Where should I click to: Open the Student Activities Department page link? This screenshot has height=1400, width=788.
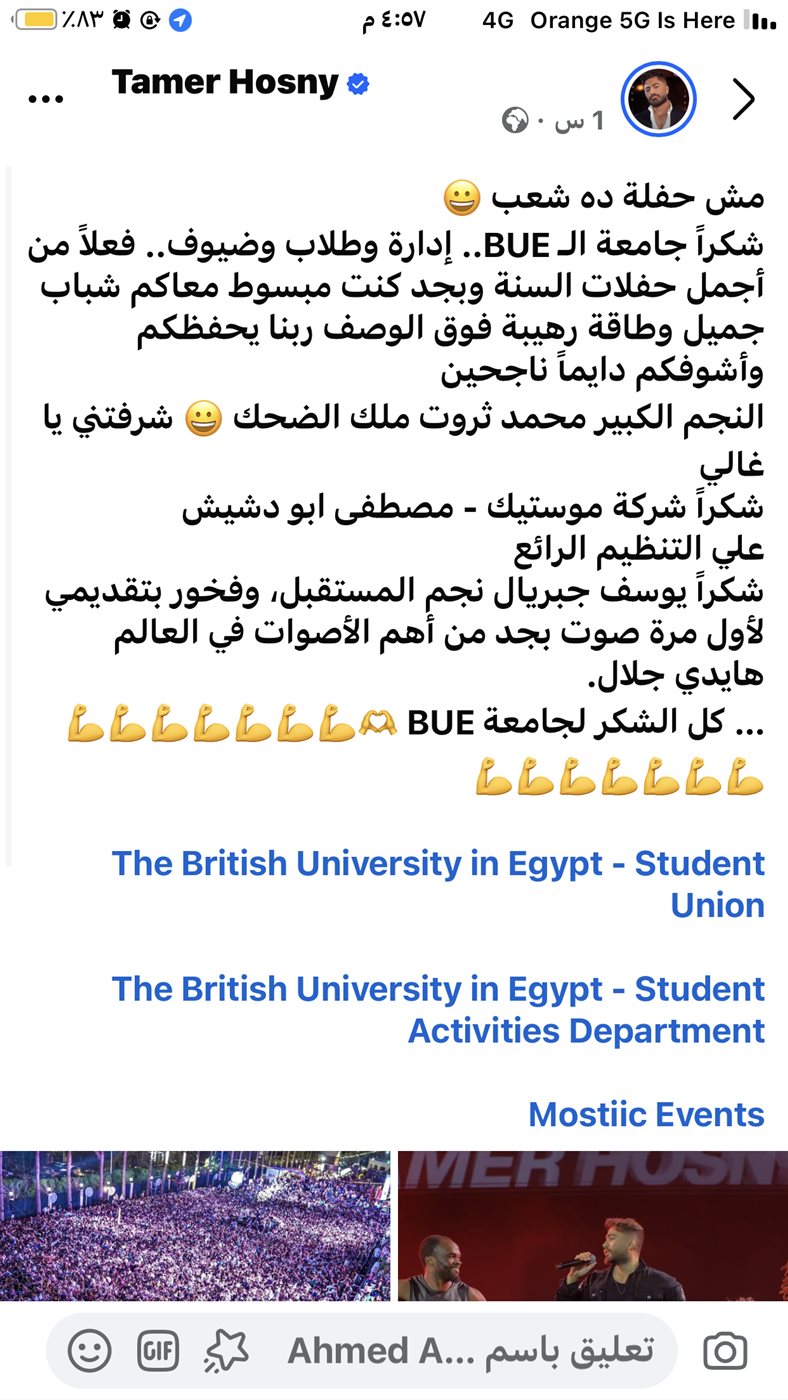[438, 1009]
